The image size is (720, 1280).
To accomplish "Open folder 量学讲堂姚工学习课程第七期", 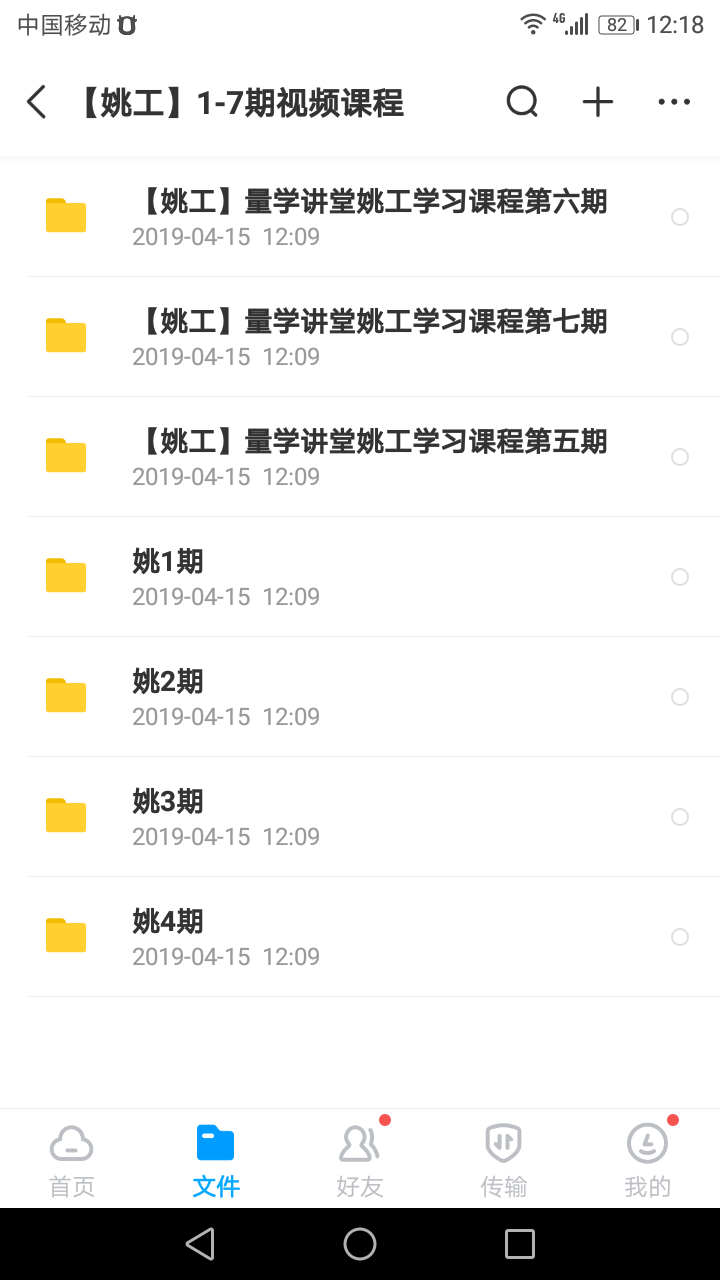I will (360, 337).
